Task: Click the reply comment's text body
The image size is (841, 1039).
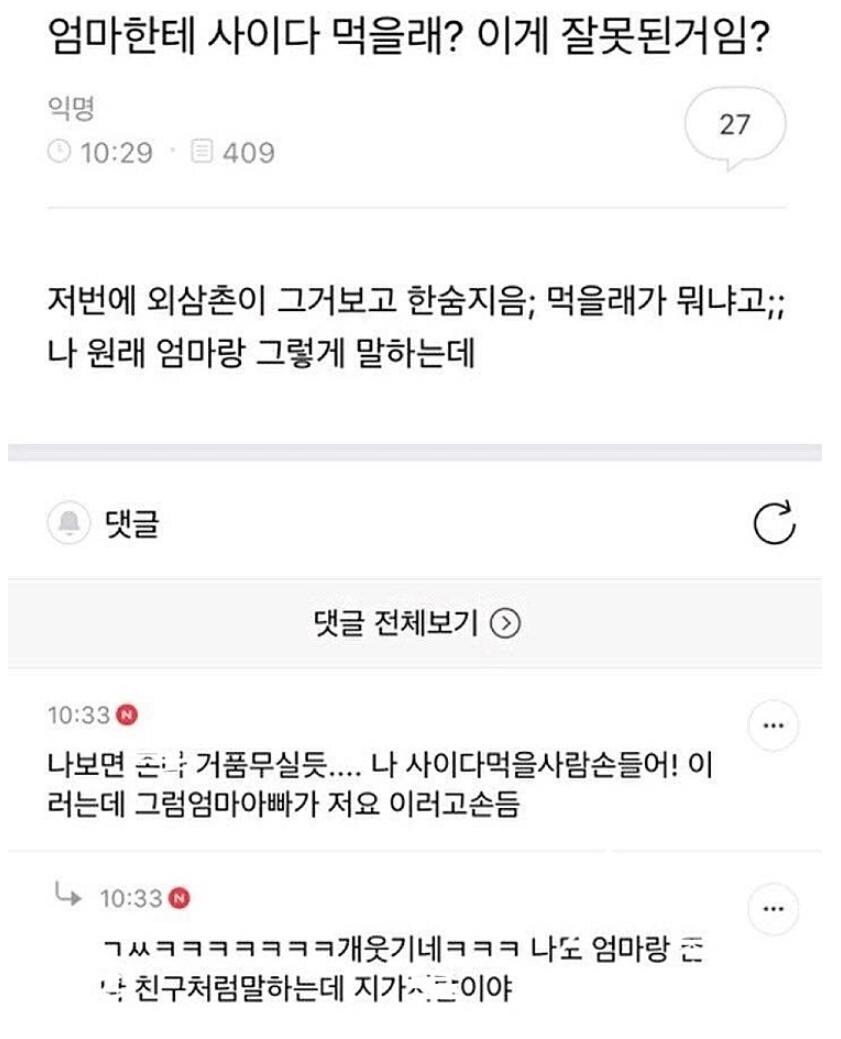Action: point(420,965)
